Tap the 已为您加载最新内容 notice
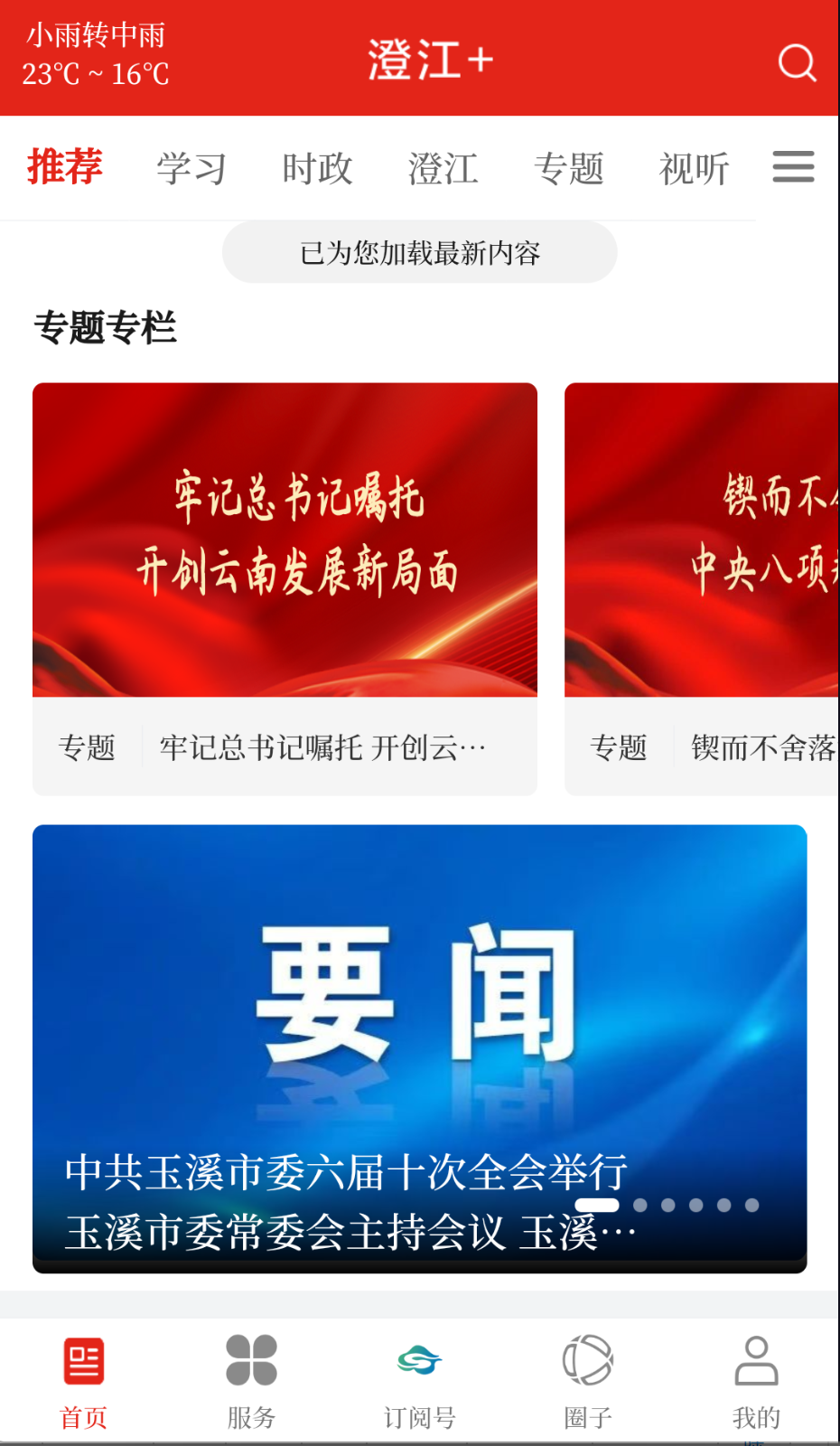This screenshot has width=840, height=1446. point(419,253)
